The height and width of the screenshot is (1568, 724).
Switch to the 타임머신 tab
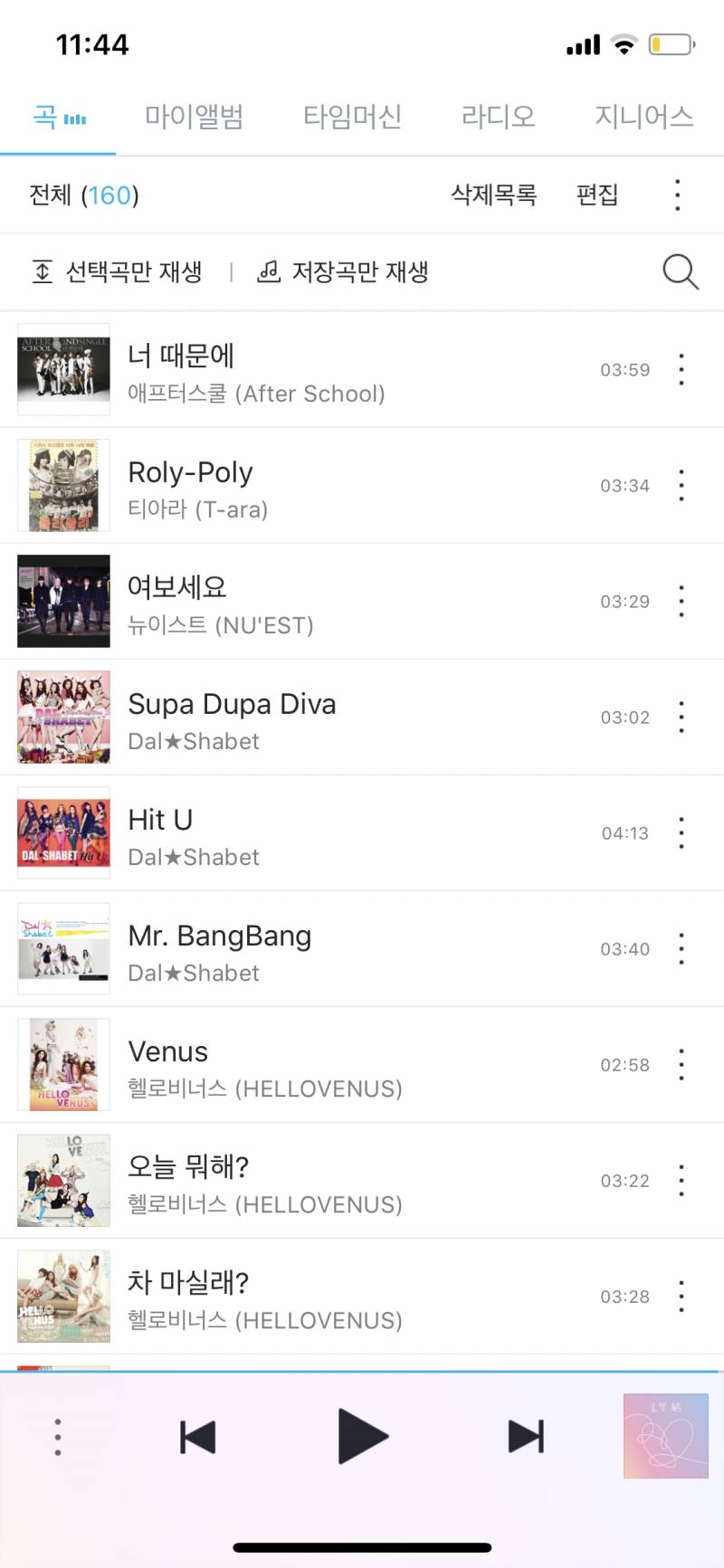coord(352,117)
